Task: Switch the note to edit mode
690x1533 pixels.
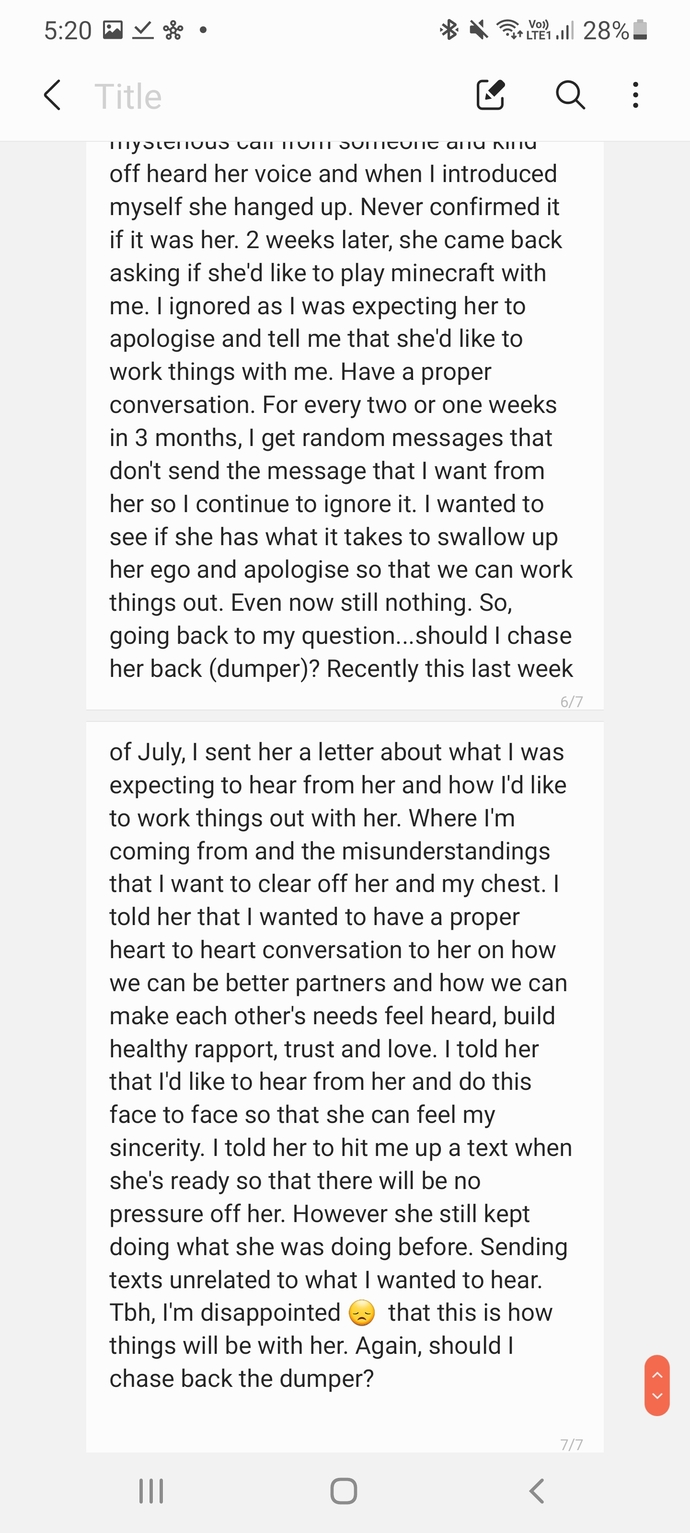Action: click(490, 96)
